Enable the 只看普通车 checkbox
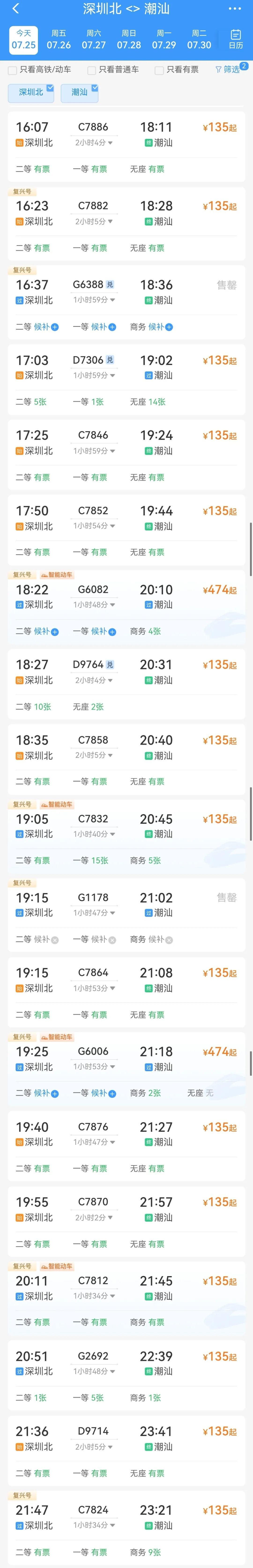Image resolution: width=253 pixels, height=1568 pixels. 91,70
